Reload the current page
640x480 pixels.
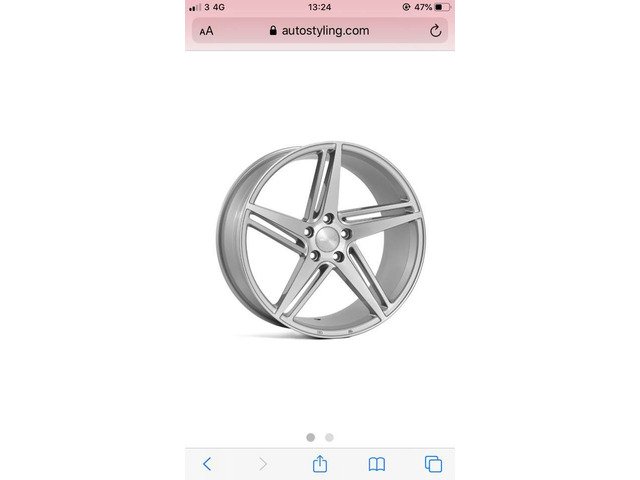(435, 31)
